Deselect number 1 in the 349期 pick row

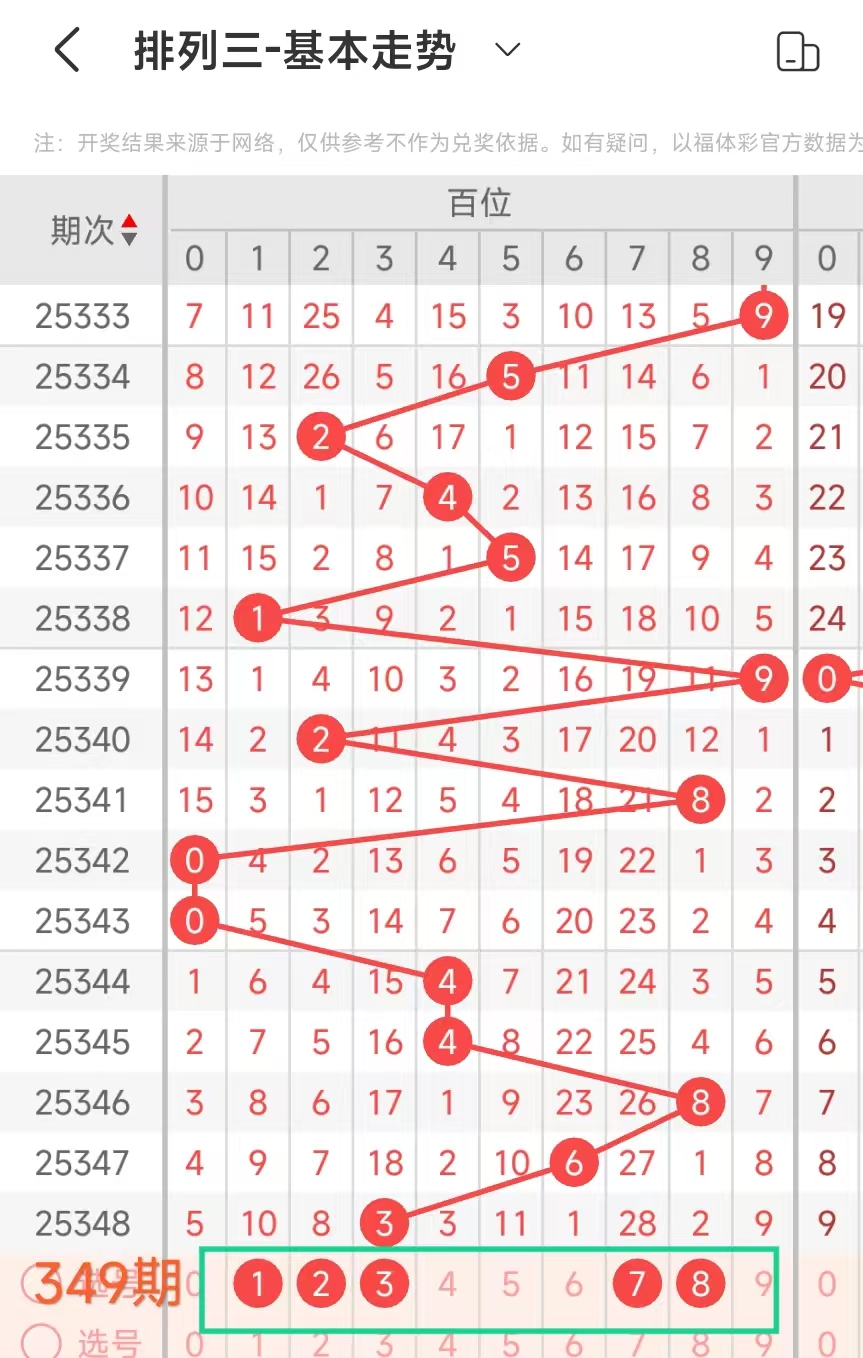258,1284
